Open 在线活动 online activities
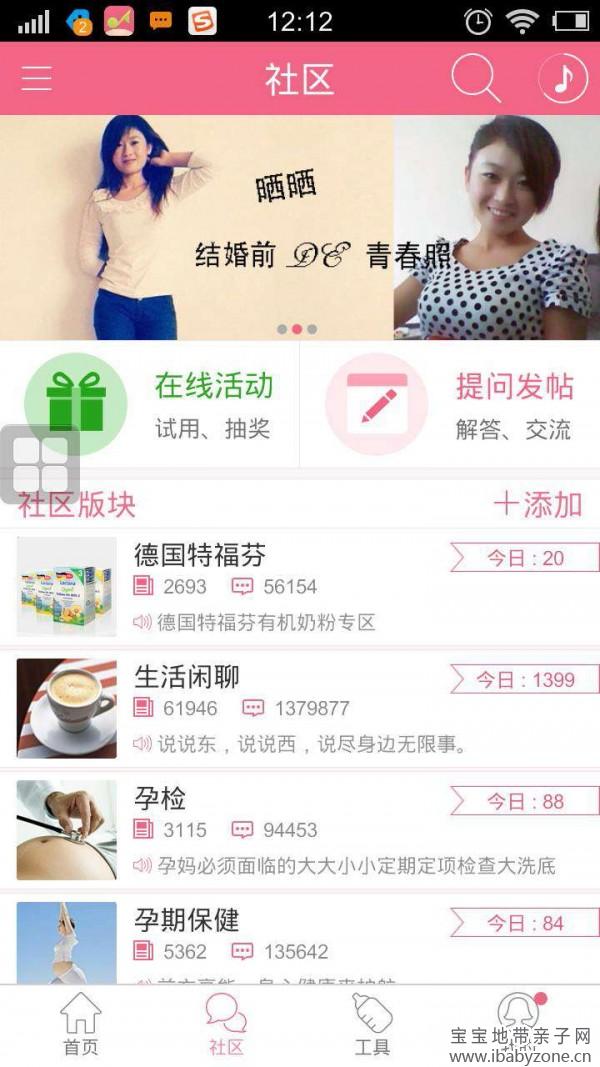Screen dimensions: 600x1067 (x=150, y=403)
